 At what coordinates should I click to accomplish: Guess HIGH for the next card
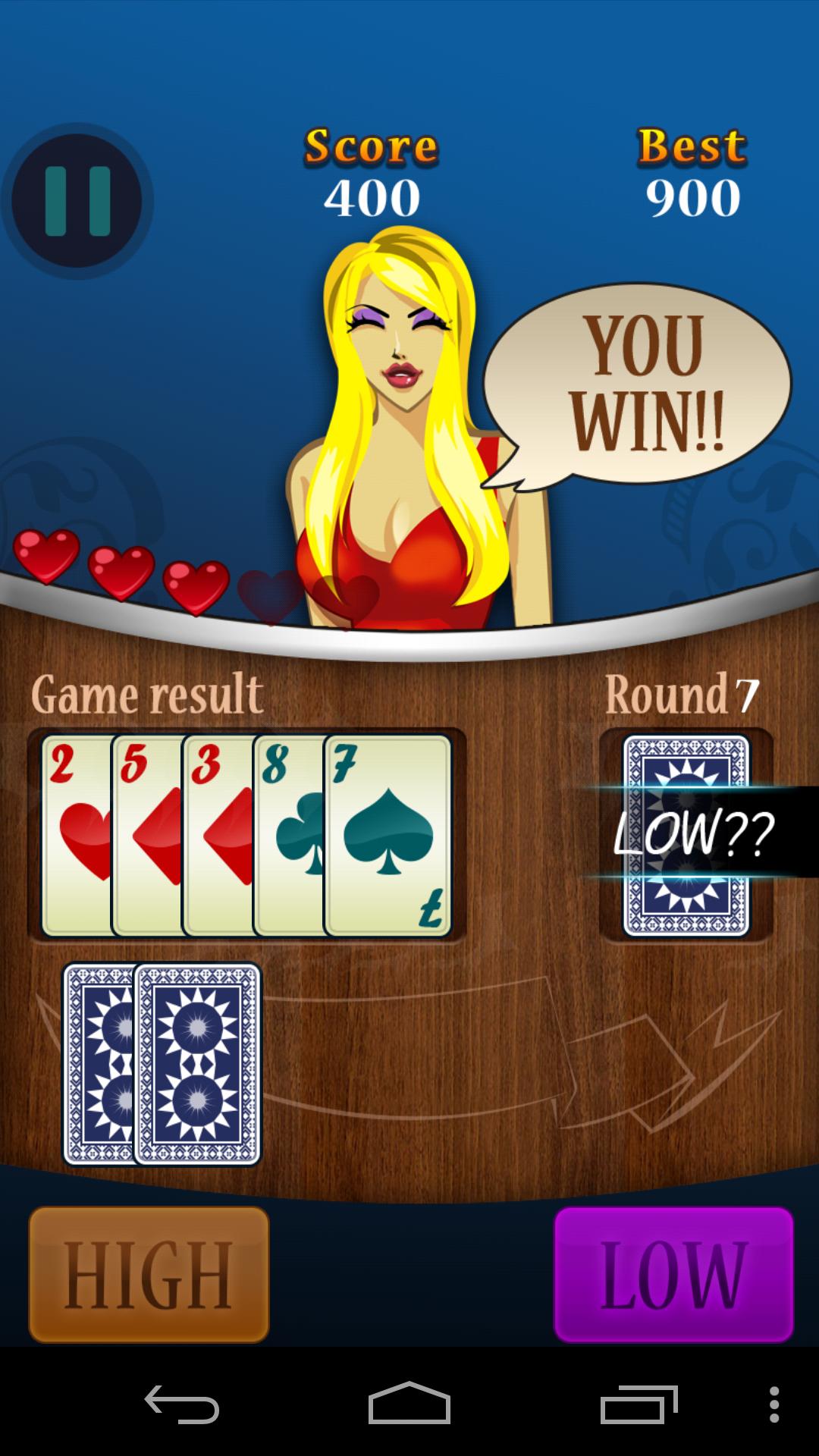[x=149, y=1275]
